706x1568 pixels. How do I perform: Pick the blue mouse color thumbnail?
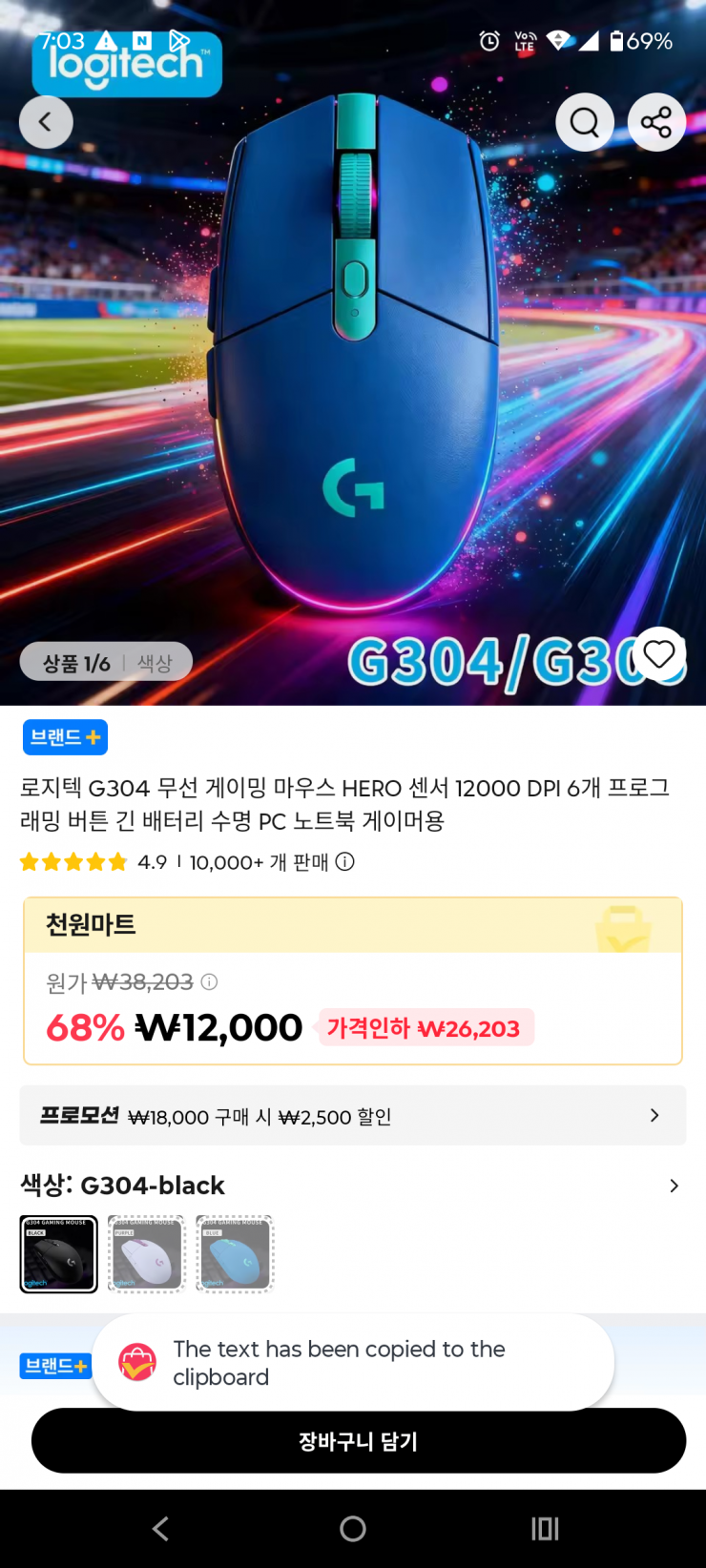coord(235,1254)
